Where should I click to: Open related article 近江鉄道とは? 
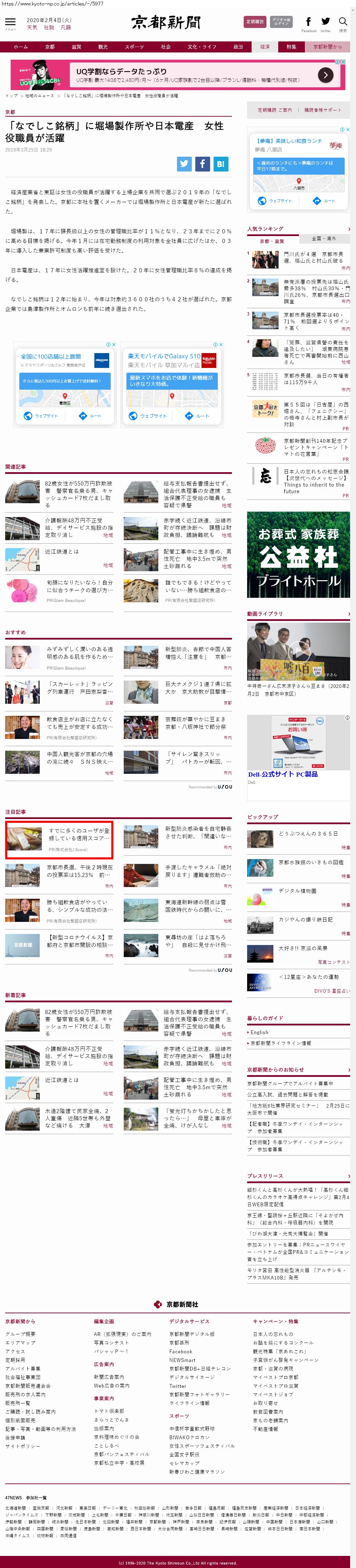coord(62,552)
